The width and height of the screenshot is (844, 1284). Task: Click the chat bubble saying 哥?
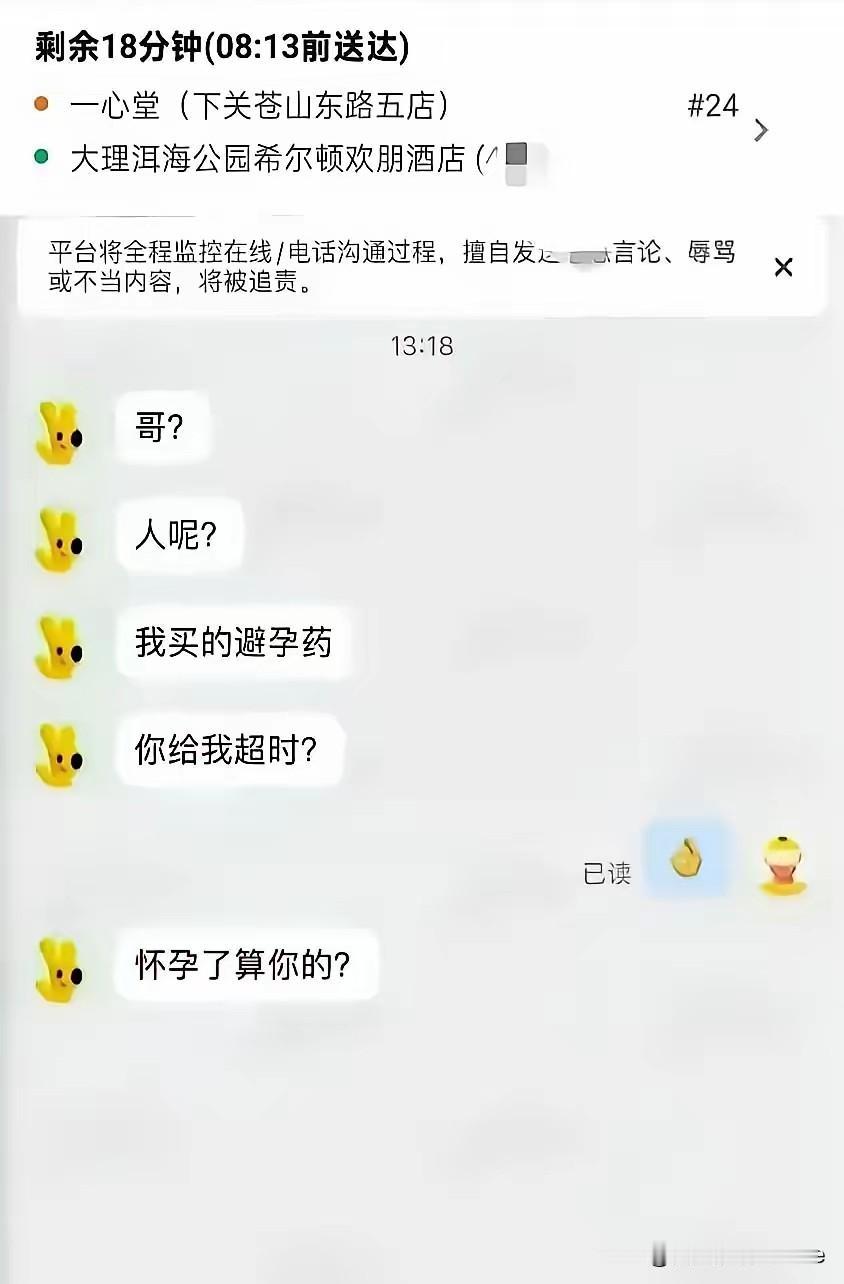[163, 426]
